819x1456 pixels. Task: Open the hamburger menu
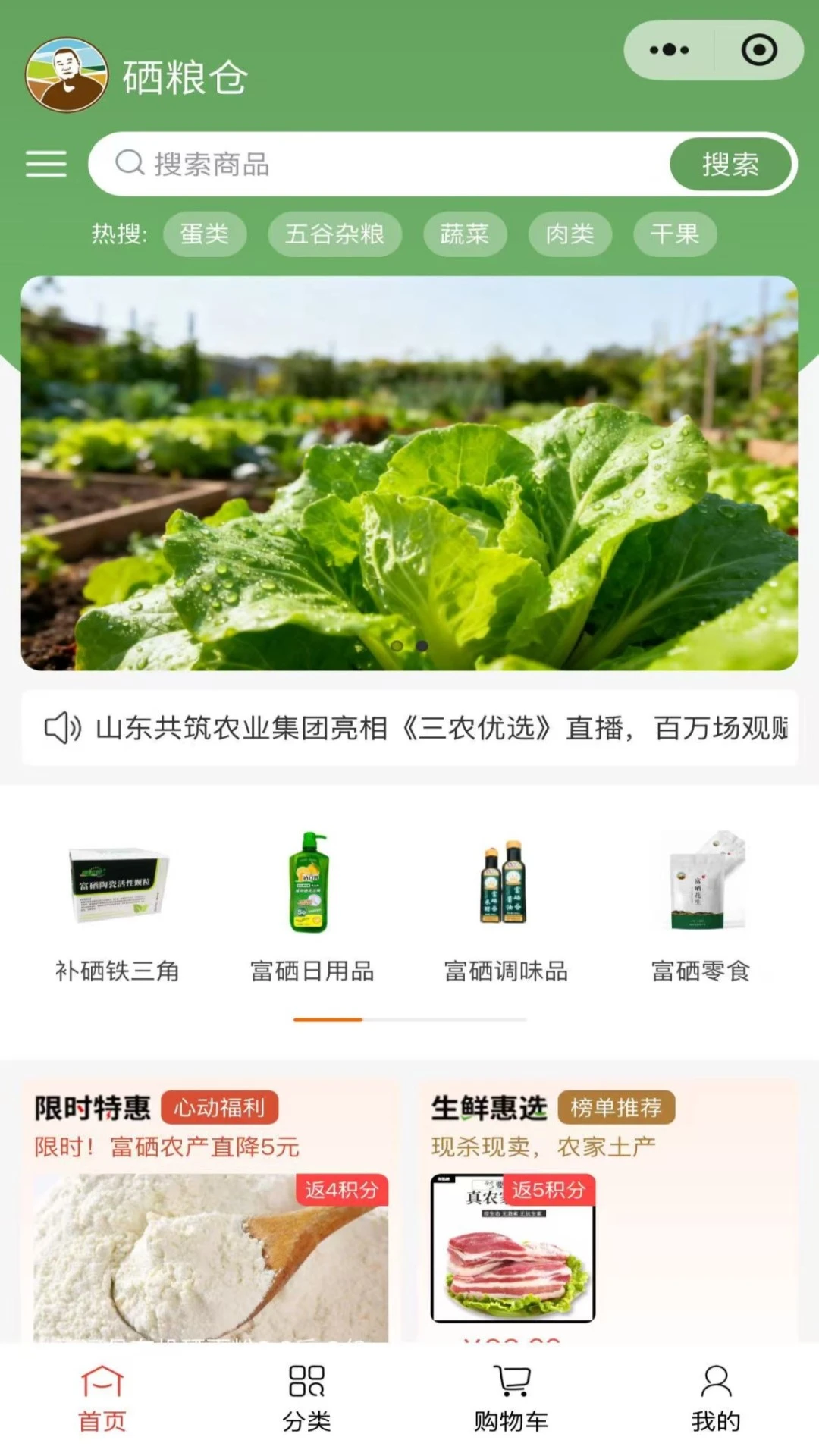[45, 164]
